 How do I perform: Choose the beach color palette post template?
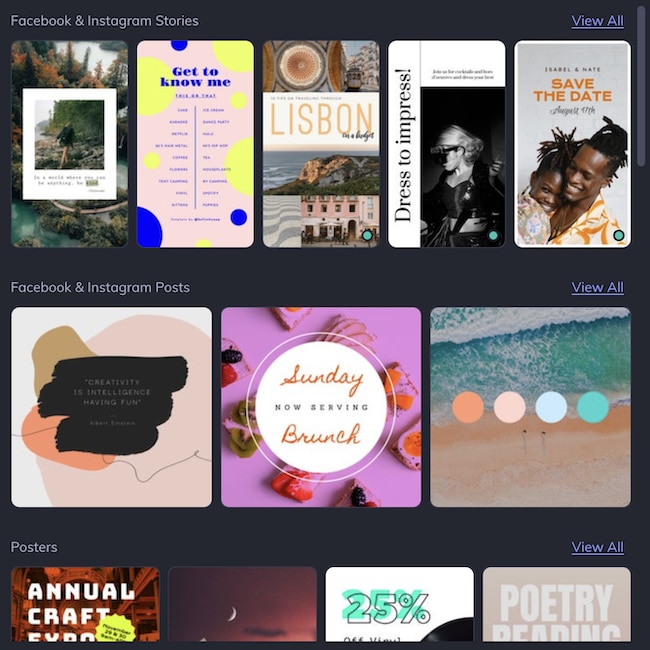[x=530, y=407]
